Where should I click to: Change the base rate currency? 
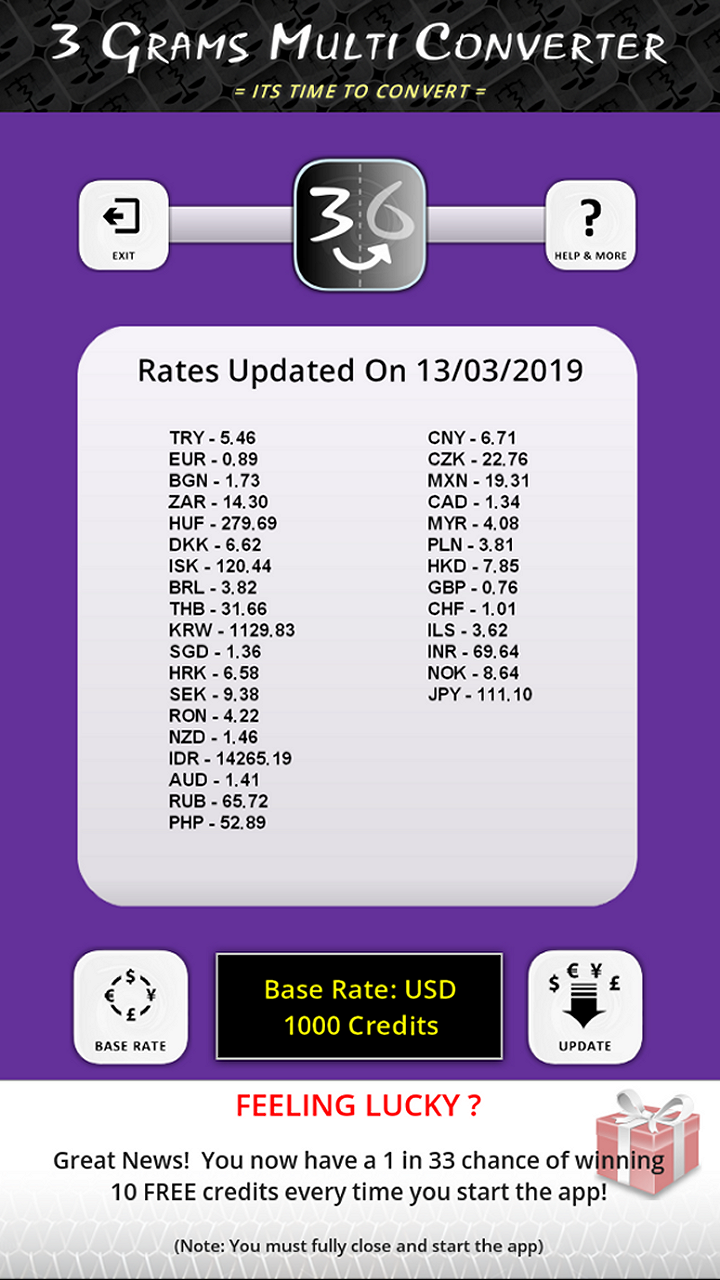coord(131,1006)
